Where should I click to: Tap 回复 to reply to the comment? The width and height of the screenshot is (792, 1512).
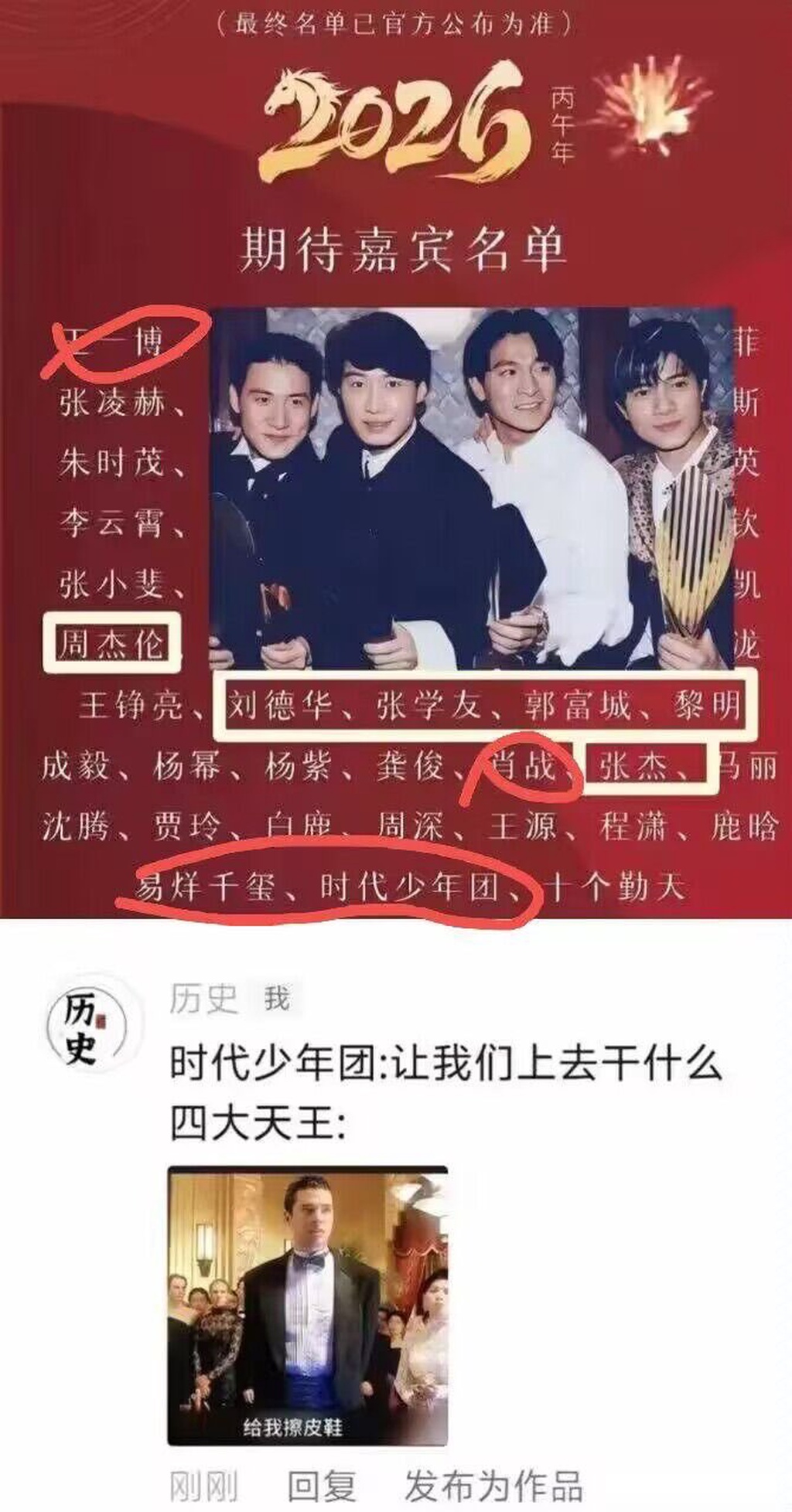tap(322, 1486)
